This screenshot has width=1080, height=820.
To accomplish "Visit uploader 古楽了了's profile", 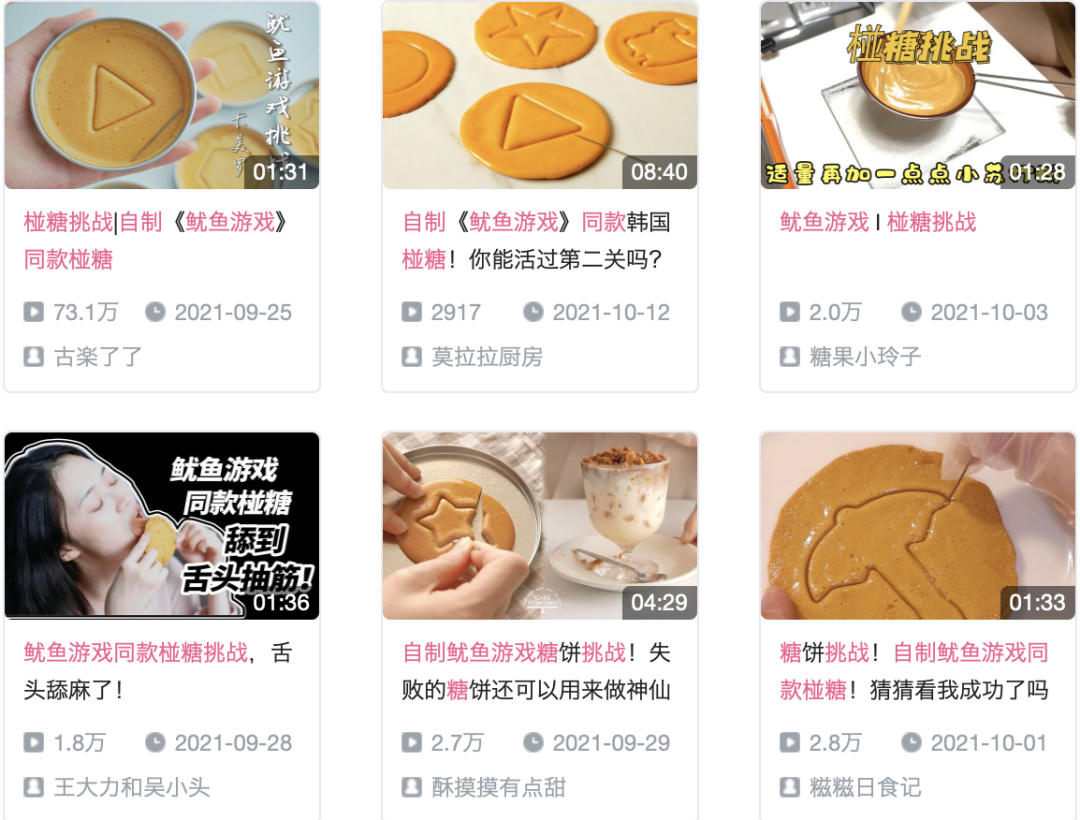I will coord(98,357).
